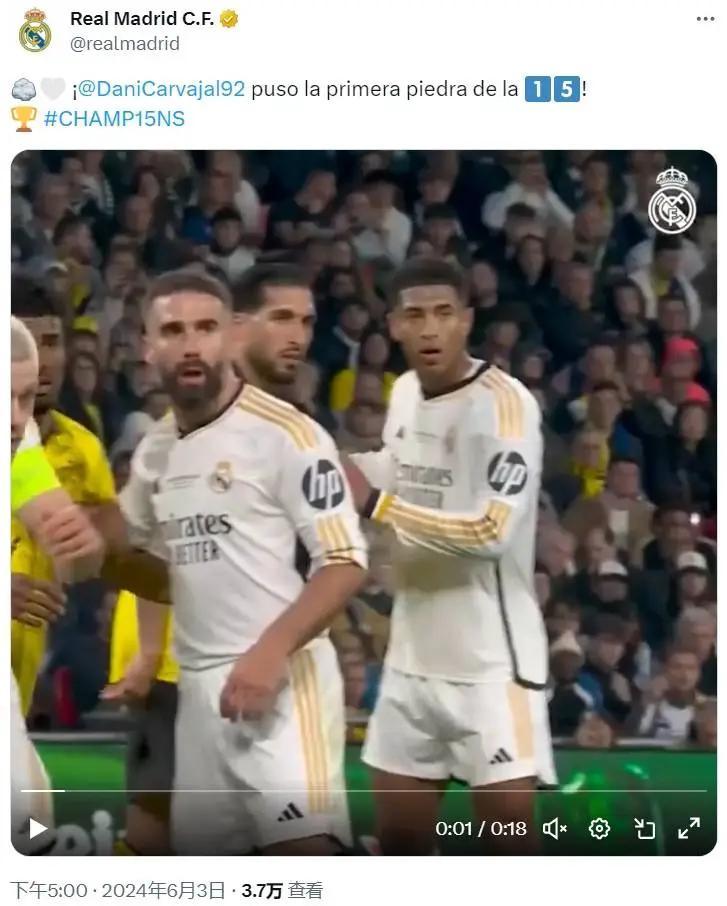This screenshot has height=906, width=727.
Task: Play the video
Action: [38, 828]
